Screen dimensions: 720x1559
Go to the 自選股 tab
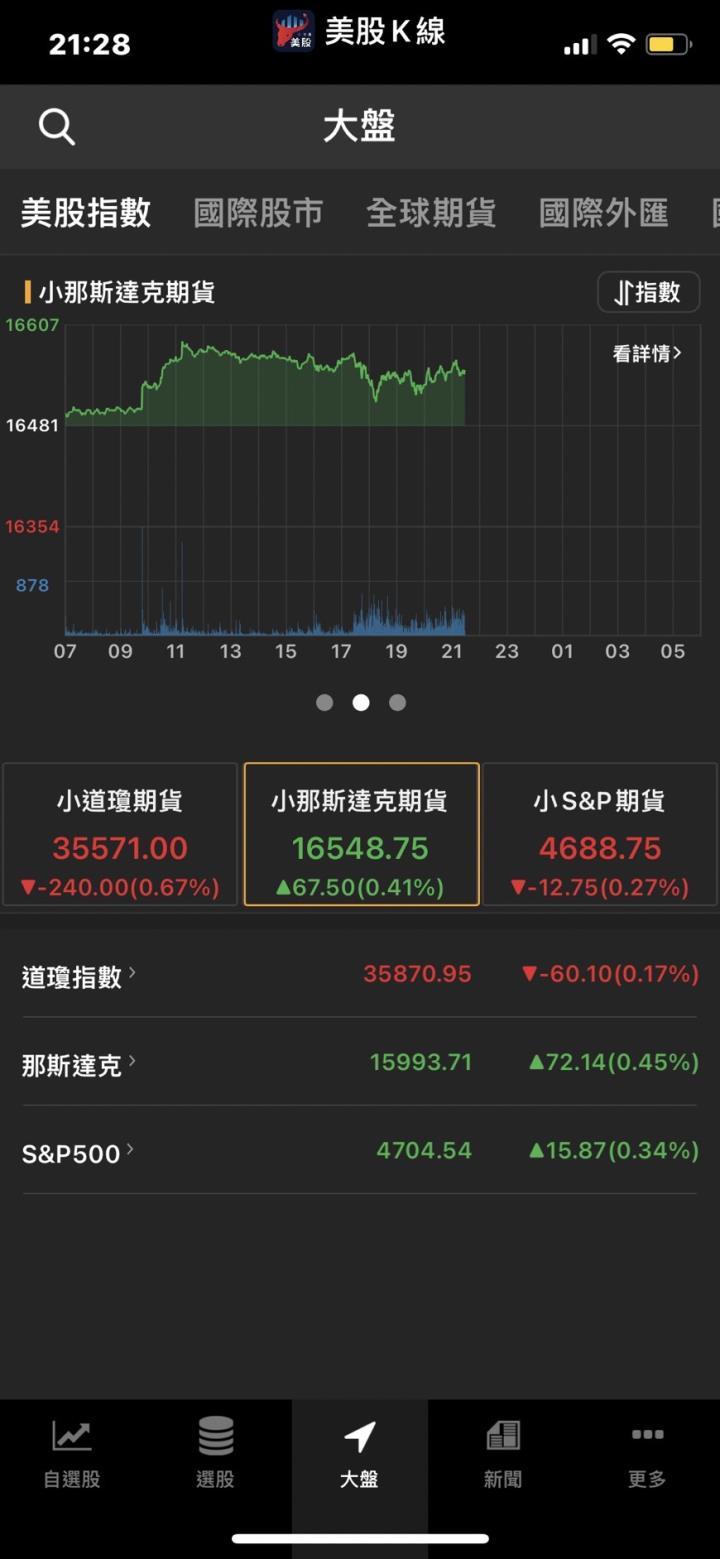click(72, 1454)
